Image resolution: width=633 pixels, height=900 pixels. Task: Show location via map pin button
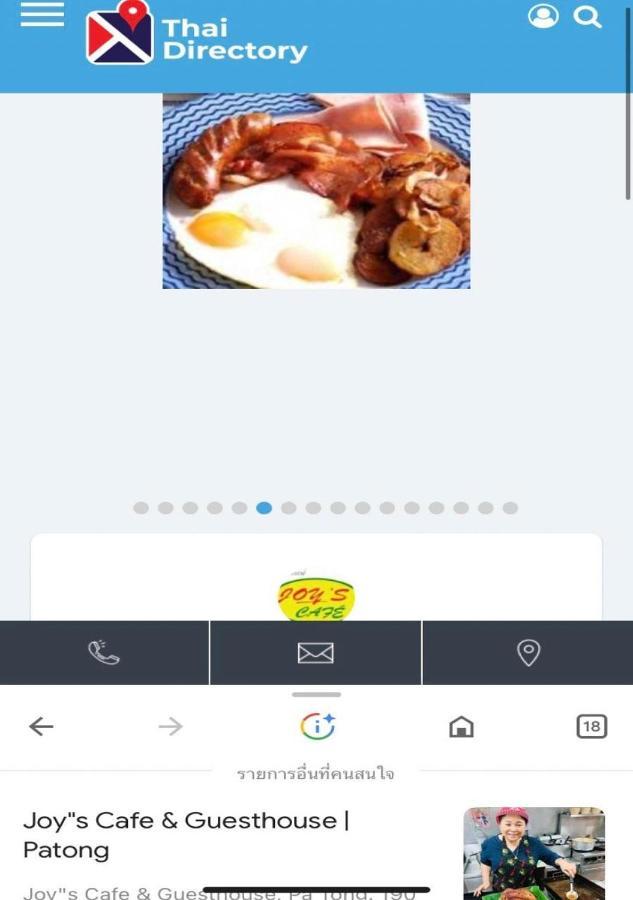pos(528,652)
